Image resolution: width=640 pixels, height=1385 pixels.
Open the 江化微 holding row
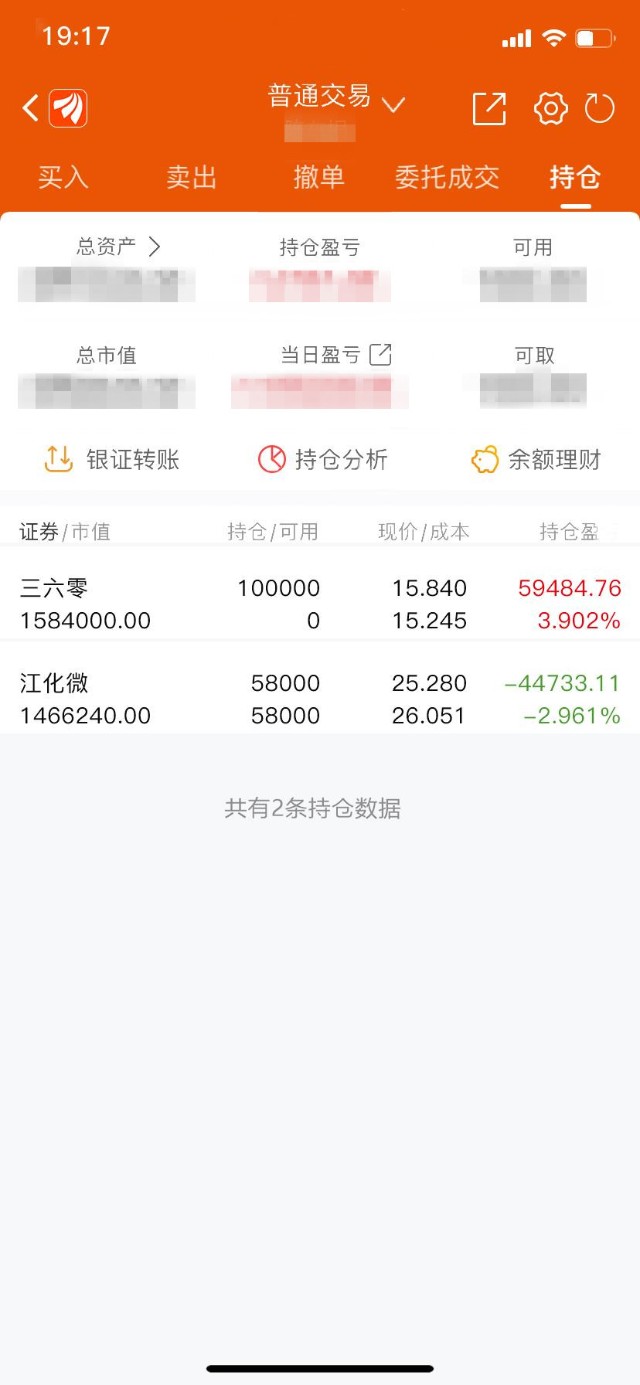(x=320, y=699)
